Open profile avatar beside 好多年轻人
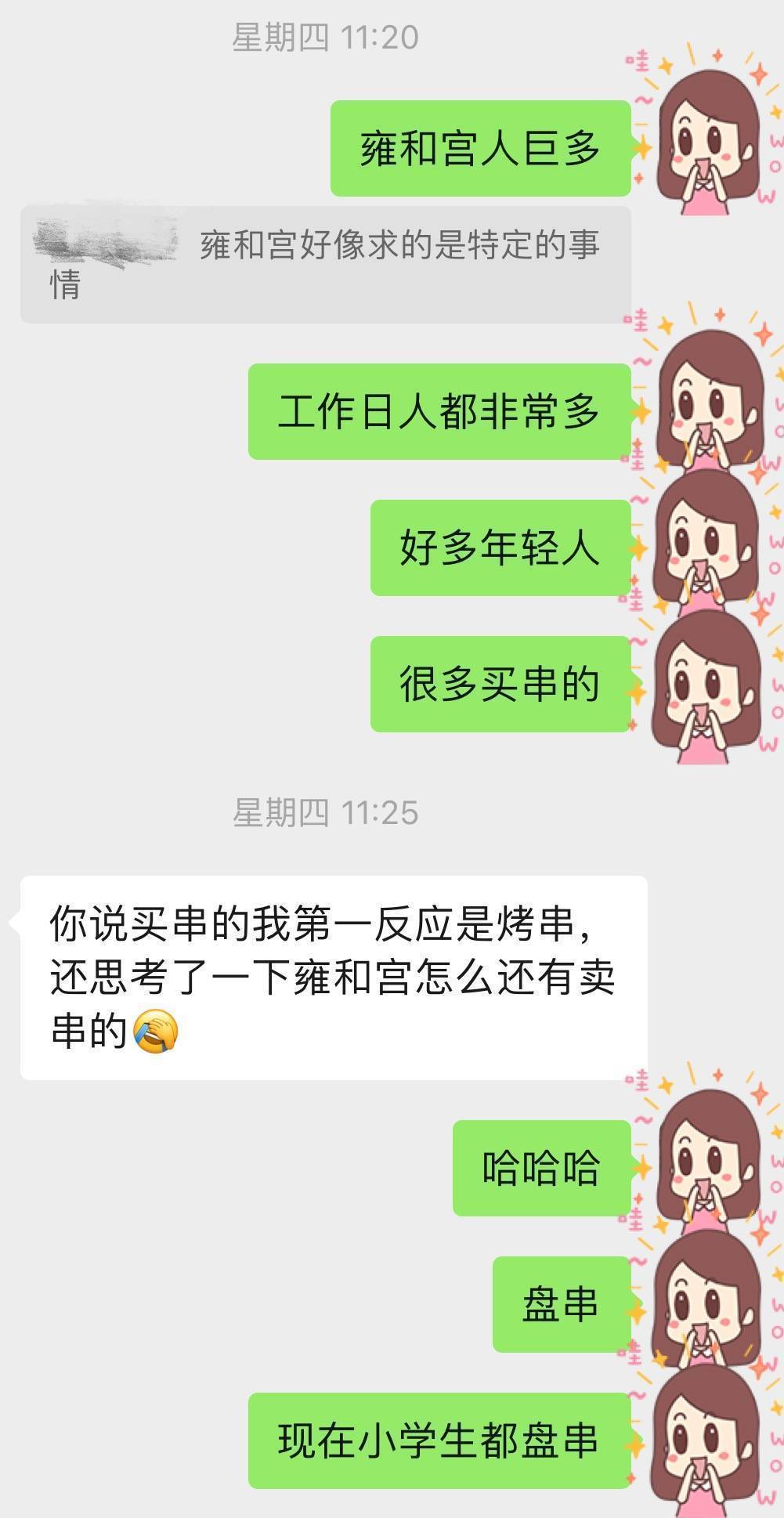The height and width of the screenshot is (1518, 784). 707,540
